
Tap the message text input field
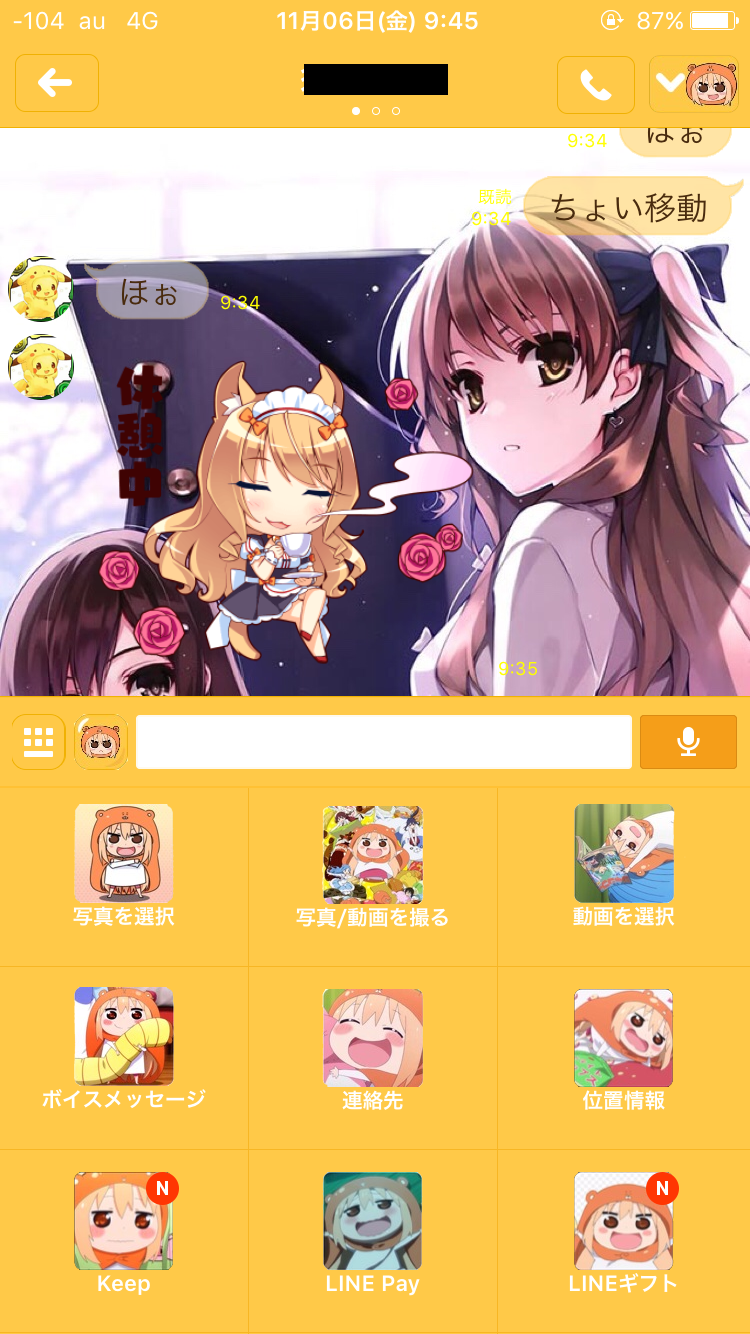coord(383,742)
